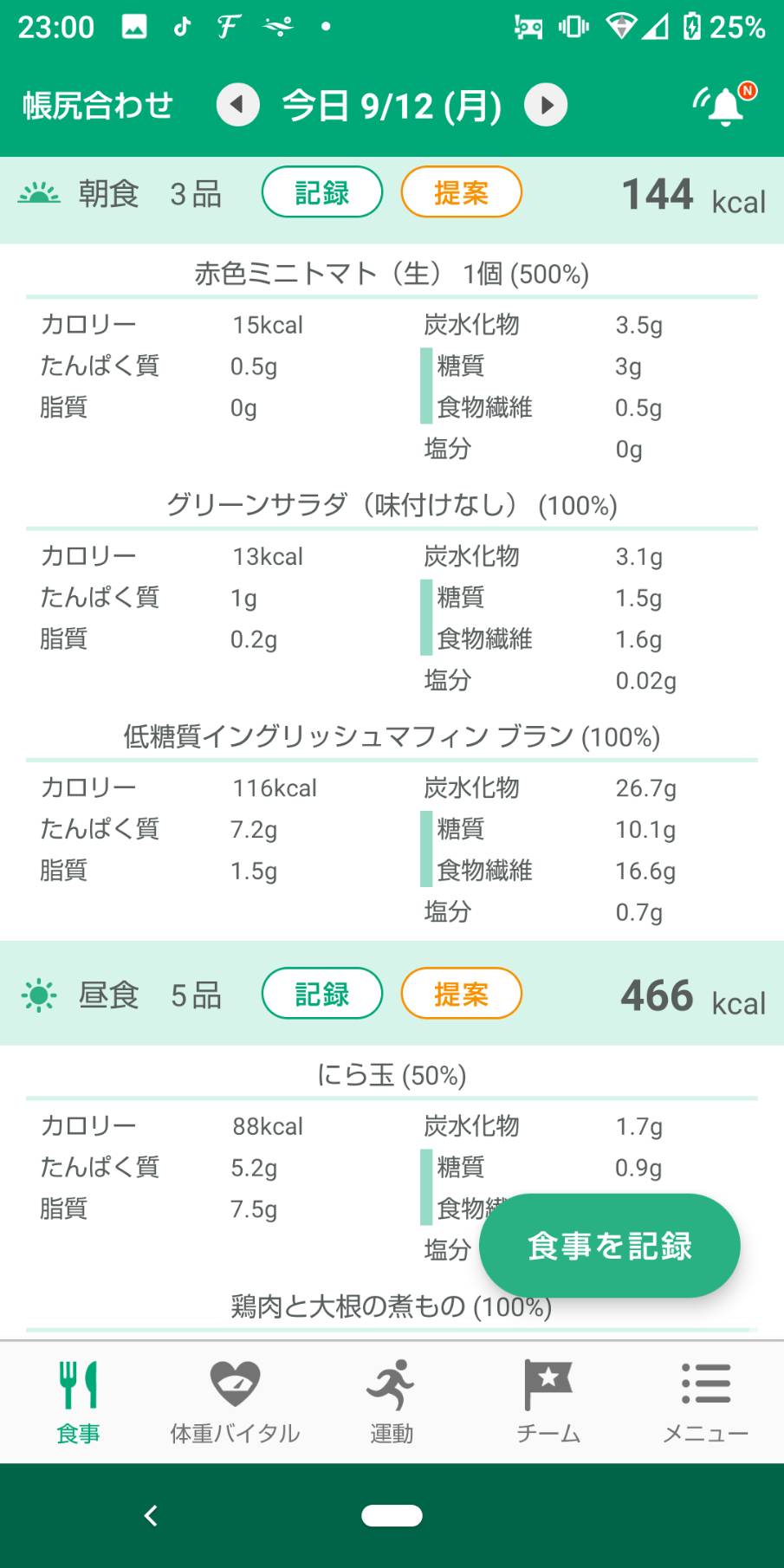Open the 赤色ミニトマト entry
This screenshot has height=1568, width=784.
pyautogui.click(x=392, y=274)
